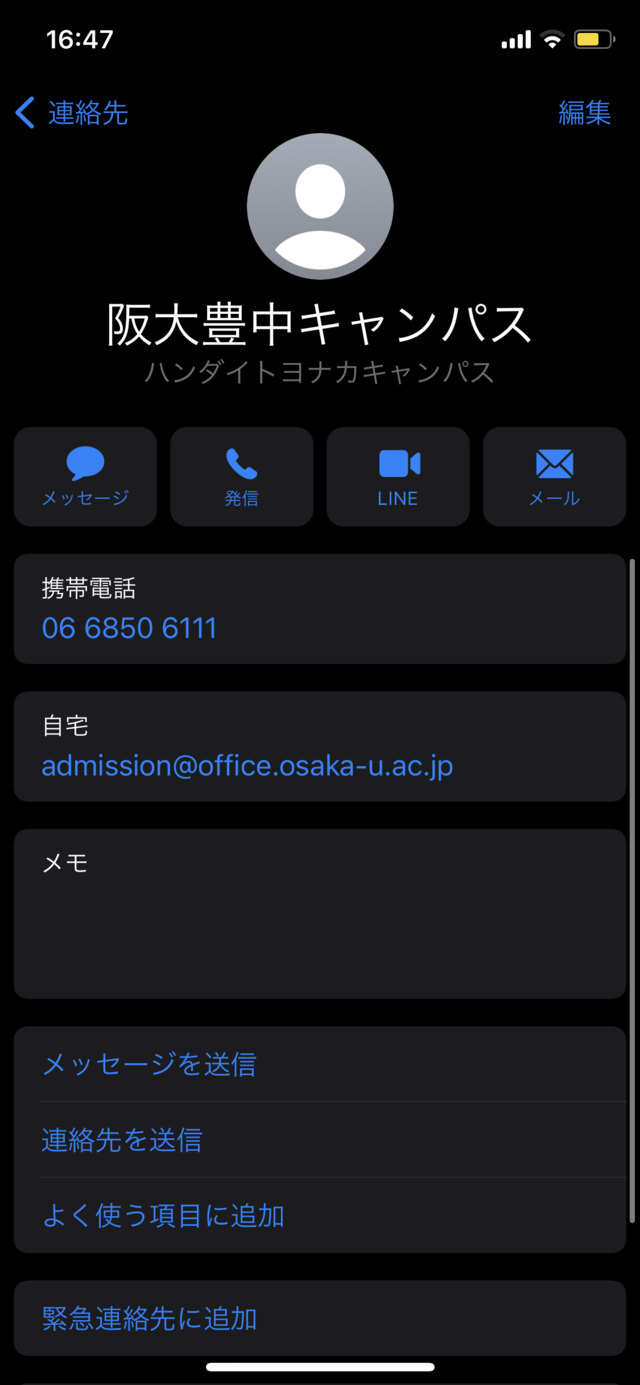Screen dimensions: 640x1385
Task: Call the contact with 発信 button
Action: click(241, 477)
